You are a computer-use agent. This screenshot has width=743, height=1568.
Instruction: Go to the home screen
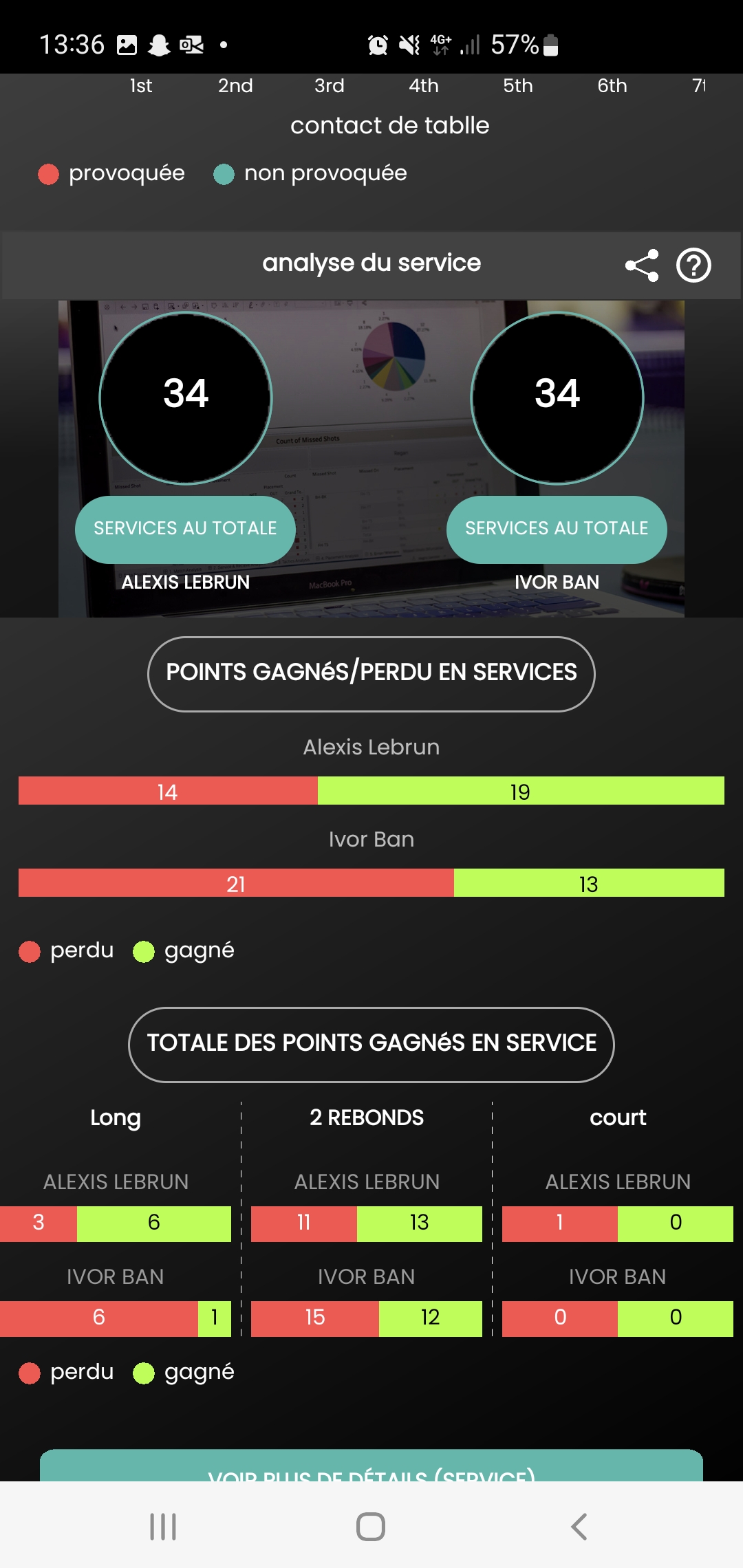point(371,1527)
